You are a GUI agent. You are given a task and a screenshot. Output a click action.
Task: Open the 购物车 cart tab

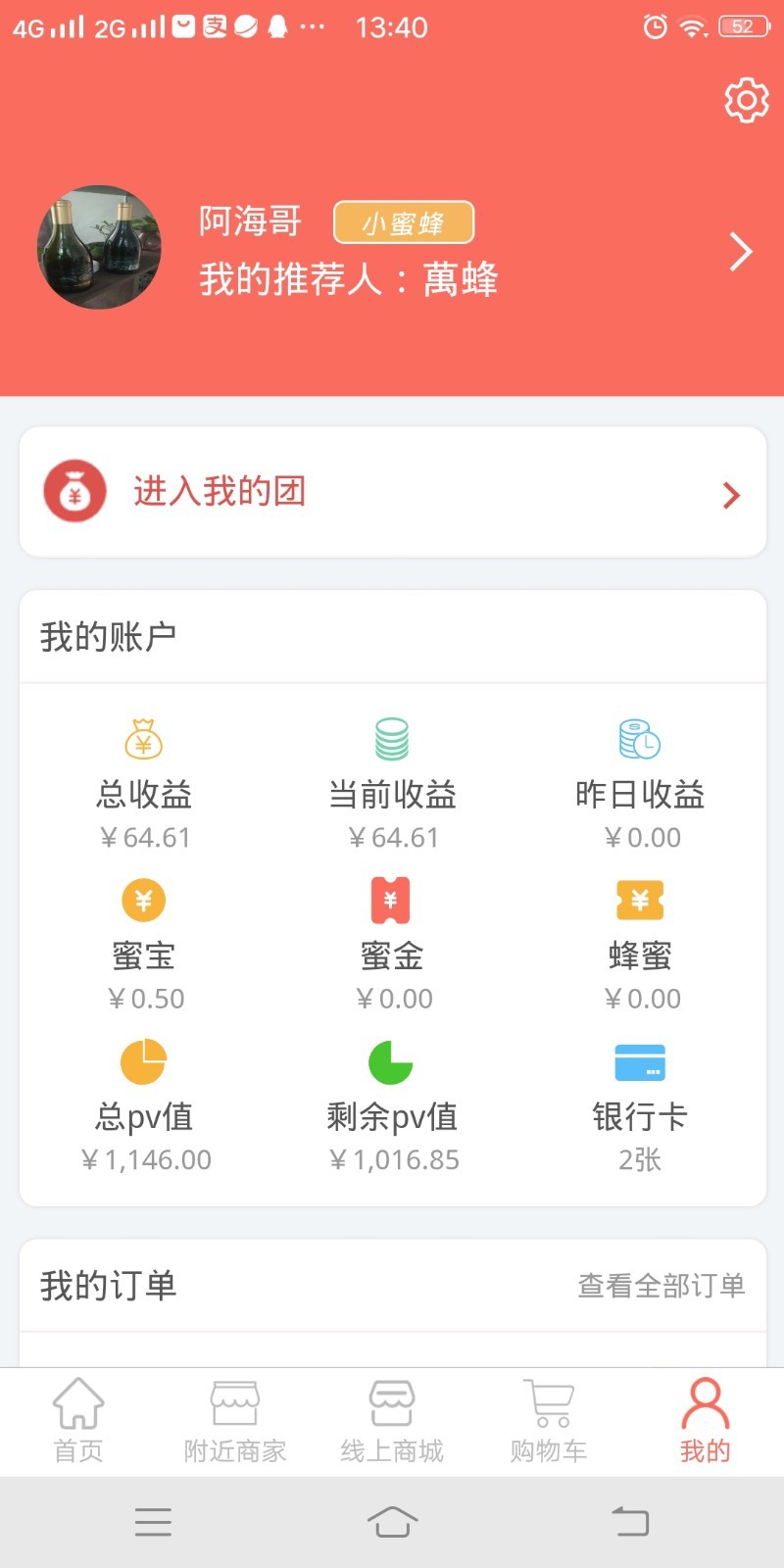pos(549,1421)
